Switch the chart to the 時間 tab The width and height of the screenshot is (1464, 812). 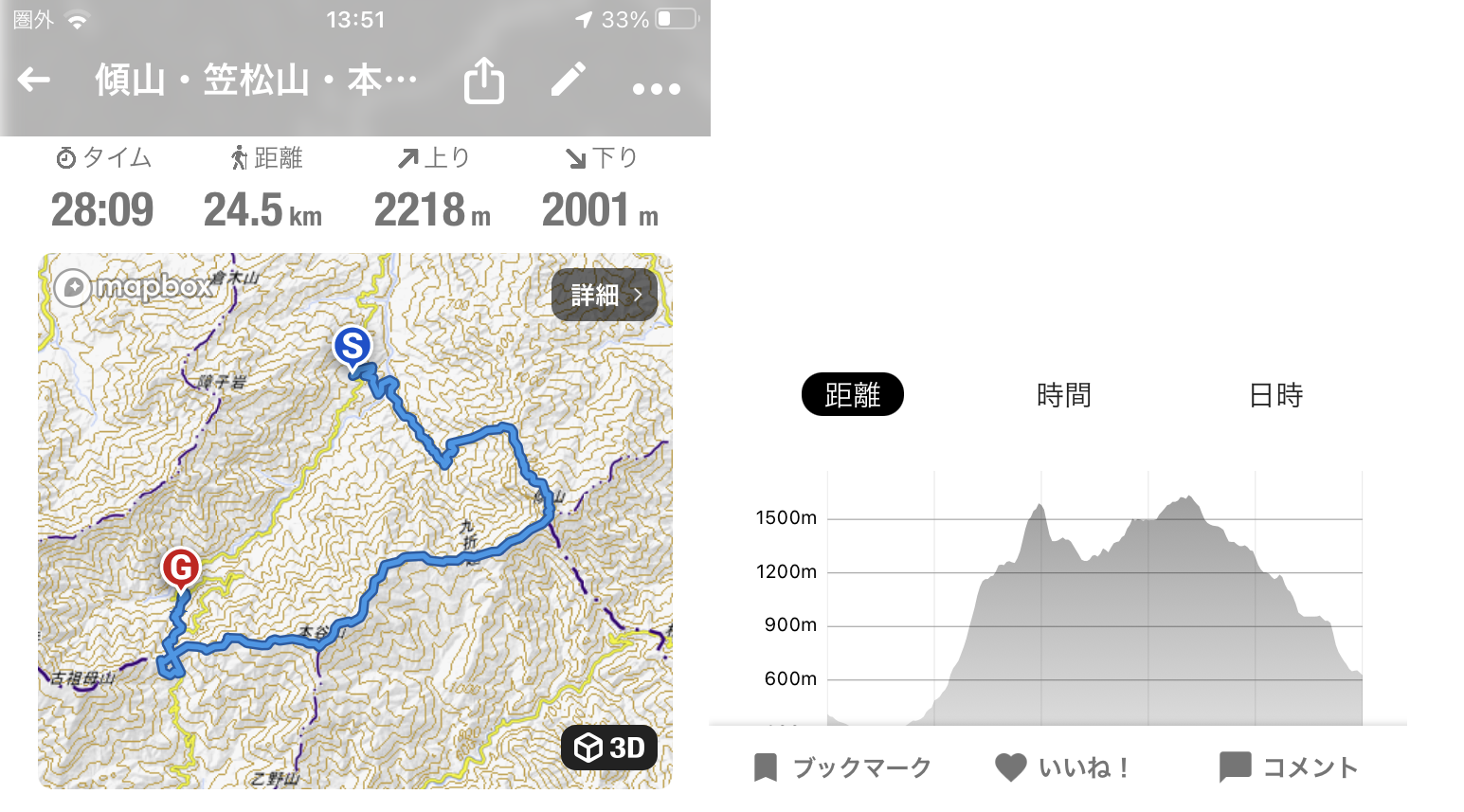(x=1063, y=394)
